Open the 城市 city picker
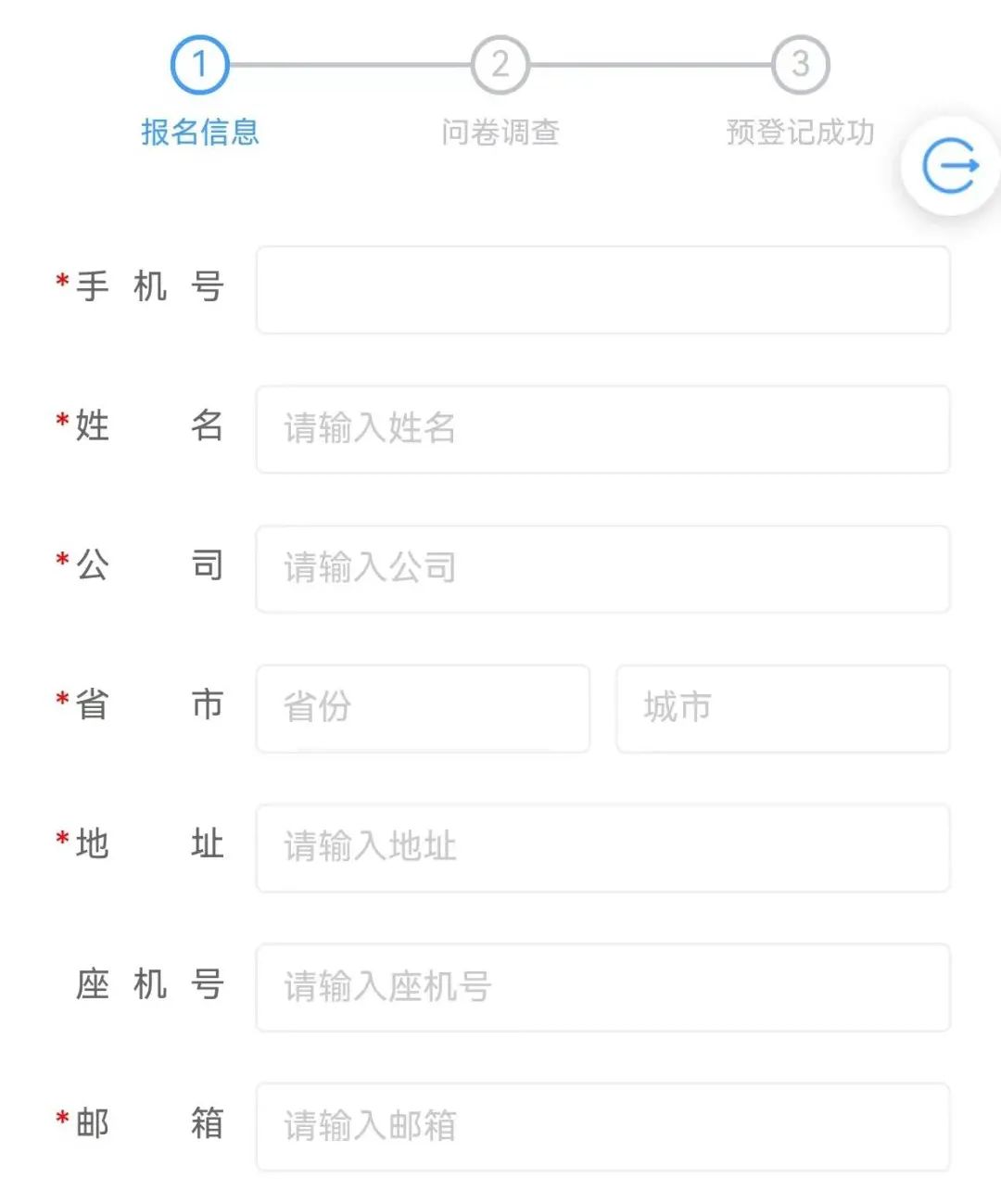Screen dimensions: 1001x1204 (782, 708)
